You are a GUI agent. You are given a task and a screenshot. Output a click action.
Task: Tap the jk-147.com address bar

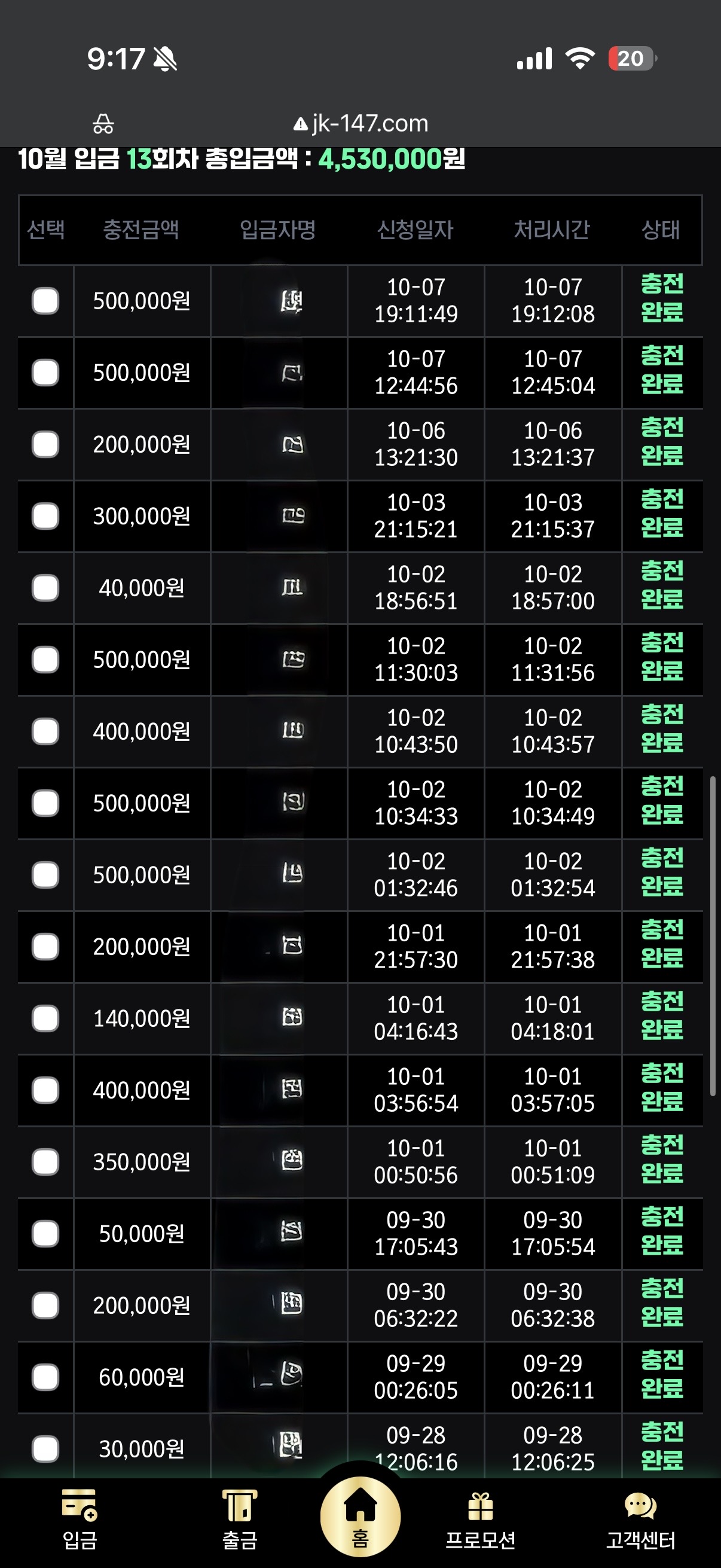point(361,124)
